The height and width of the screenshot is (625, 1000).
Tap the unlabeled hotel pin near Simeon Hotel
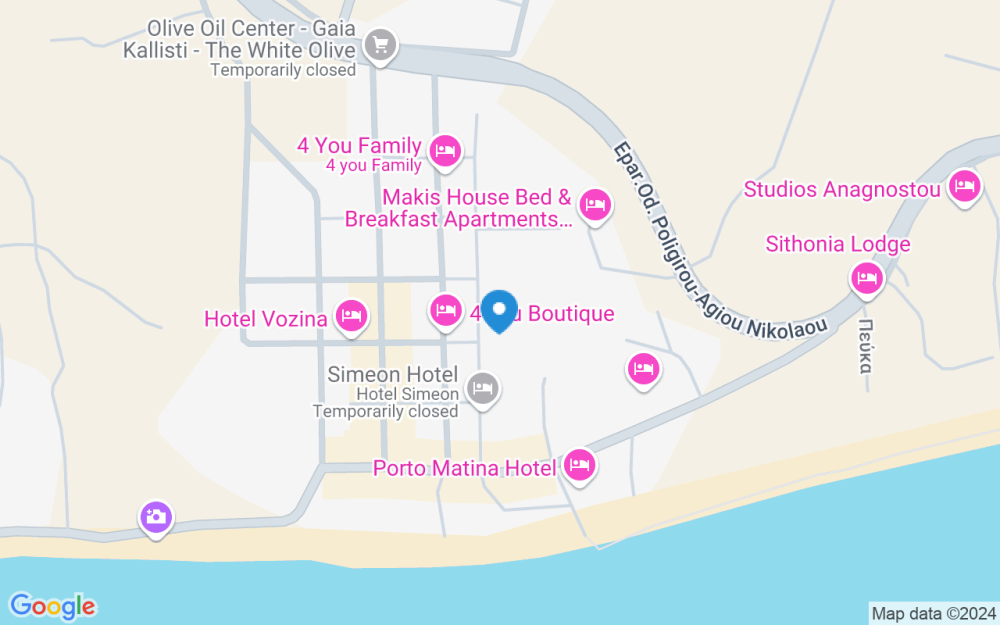[x=643, y=371]
